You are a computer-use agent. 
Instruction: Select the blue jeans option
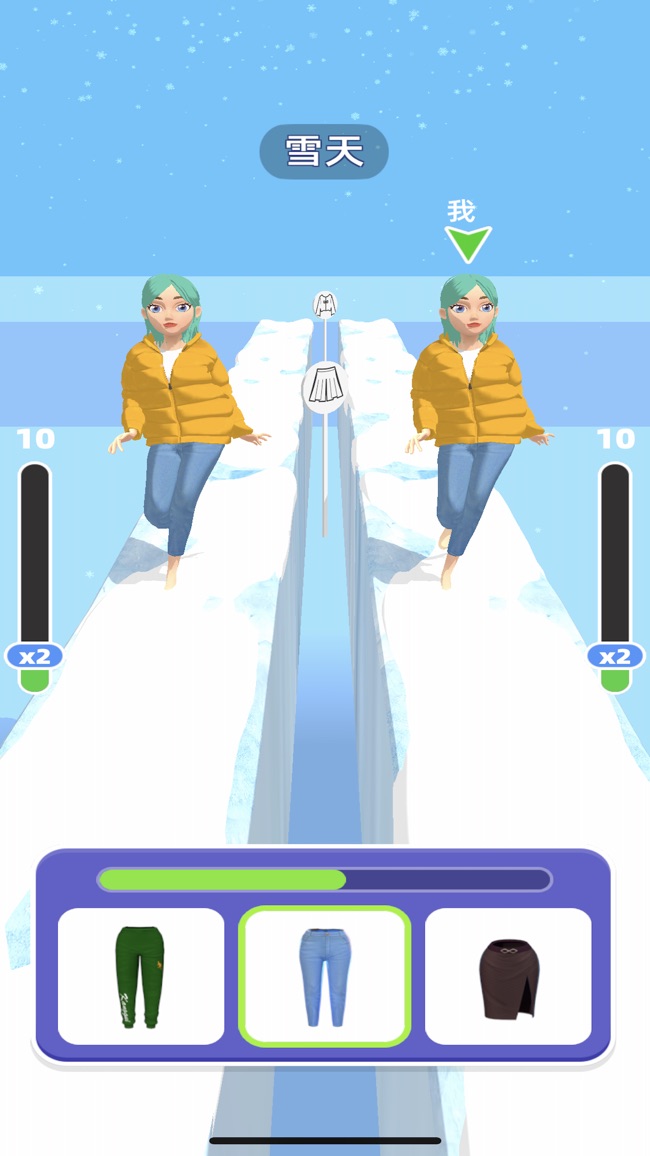point(324,976)
